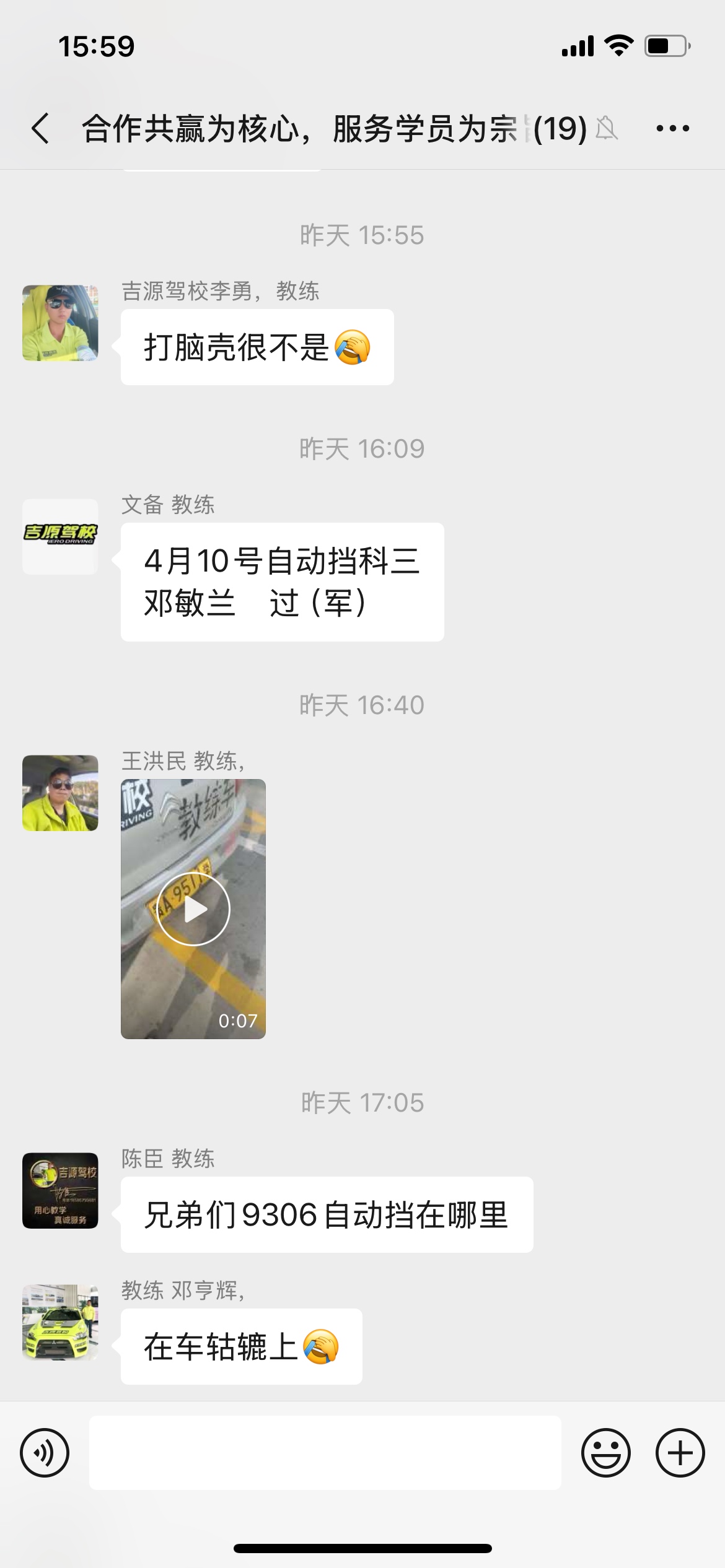725x1568 pixels.
Task: Open 陈臣 教练's profile avatar
Action: [x=60, y=1190]
